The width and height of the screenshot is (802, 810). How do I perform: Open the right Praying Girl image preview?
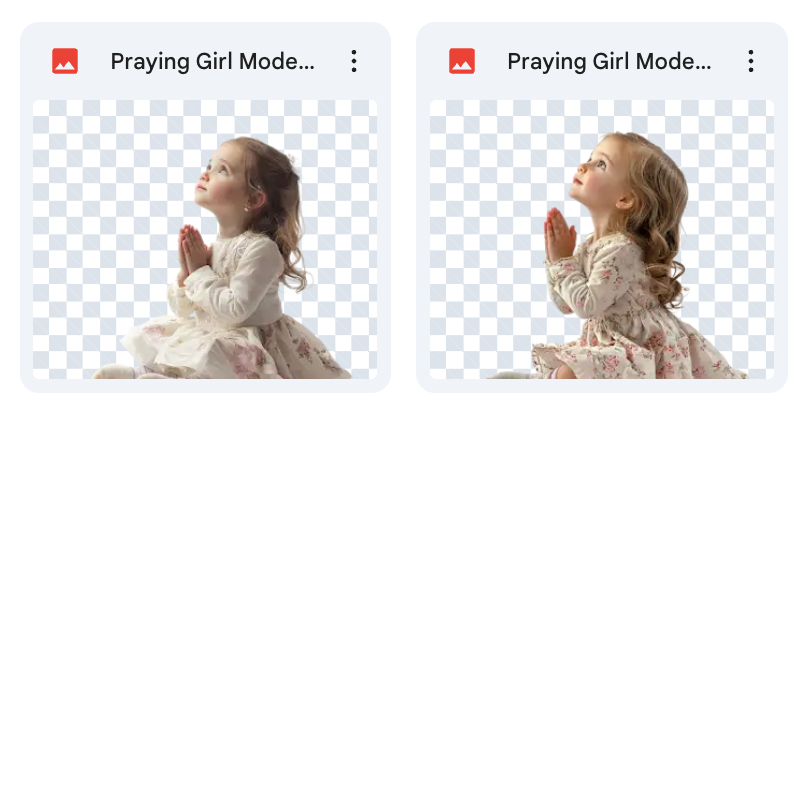click(x=601, y=238)
